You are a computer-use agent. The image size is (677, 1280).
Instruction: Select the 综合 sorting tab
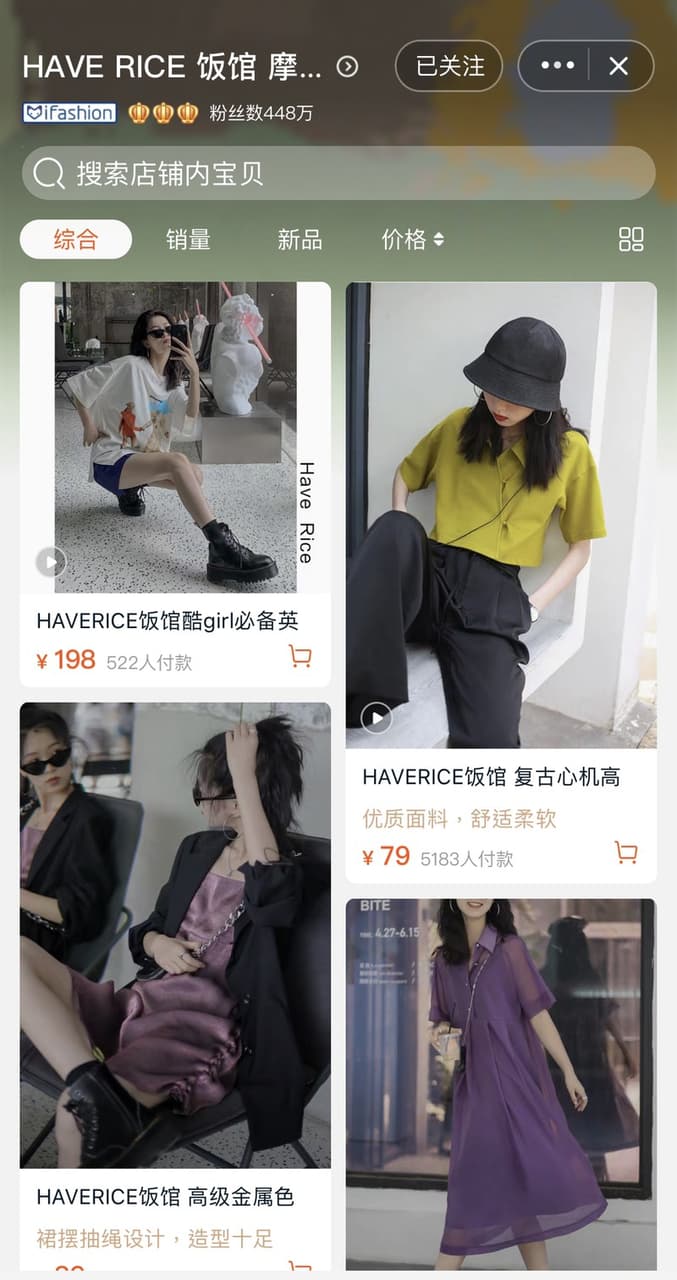tap(76, 239)
